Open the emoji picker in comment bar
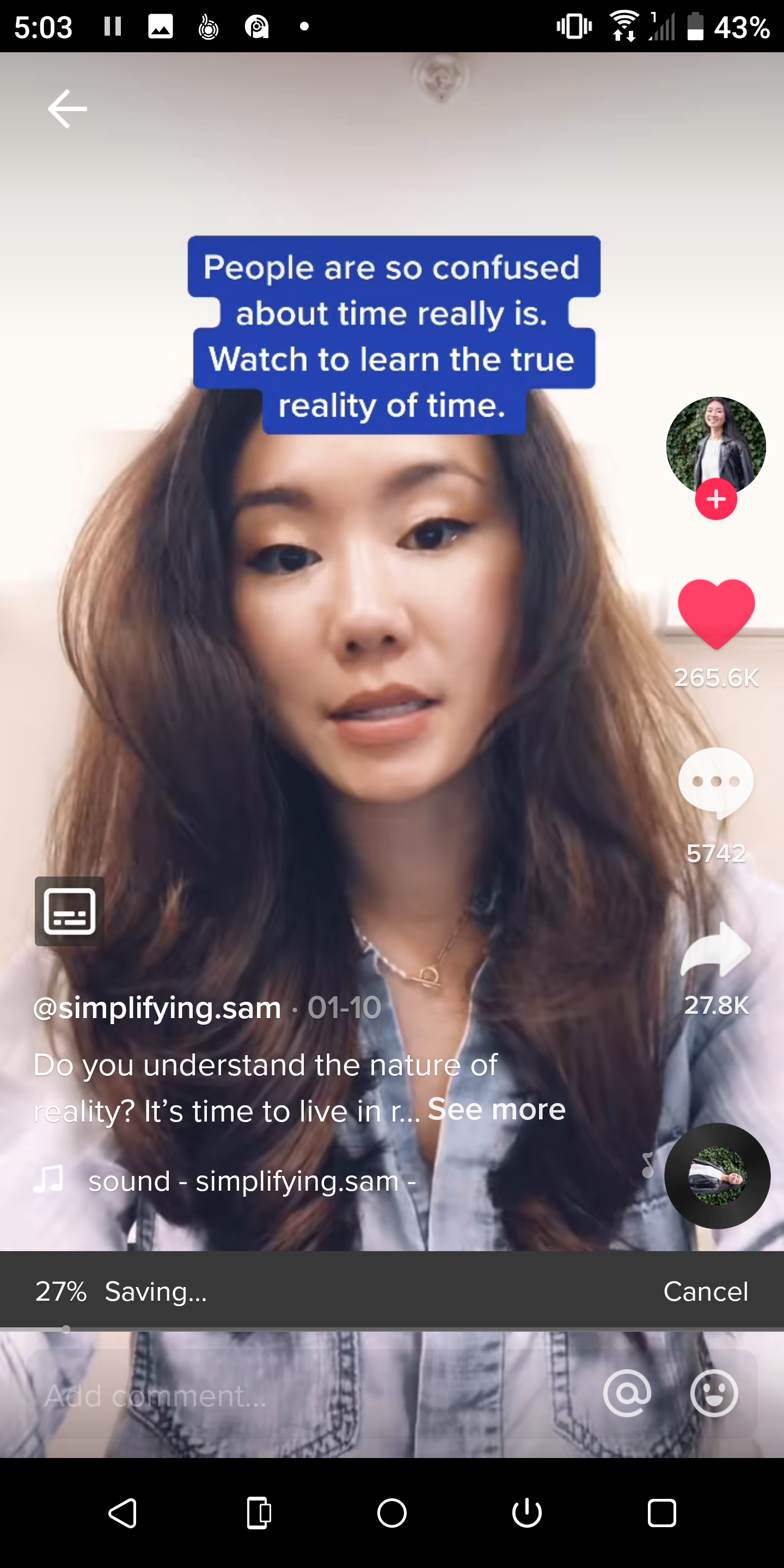 pyautogui.click(x=714, y=1394)
